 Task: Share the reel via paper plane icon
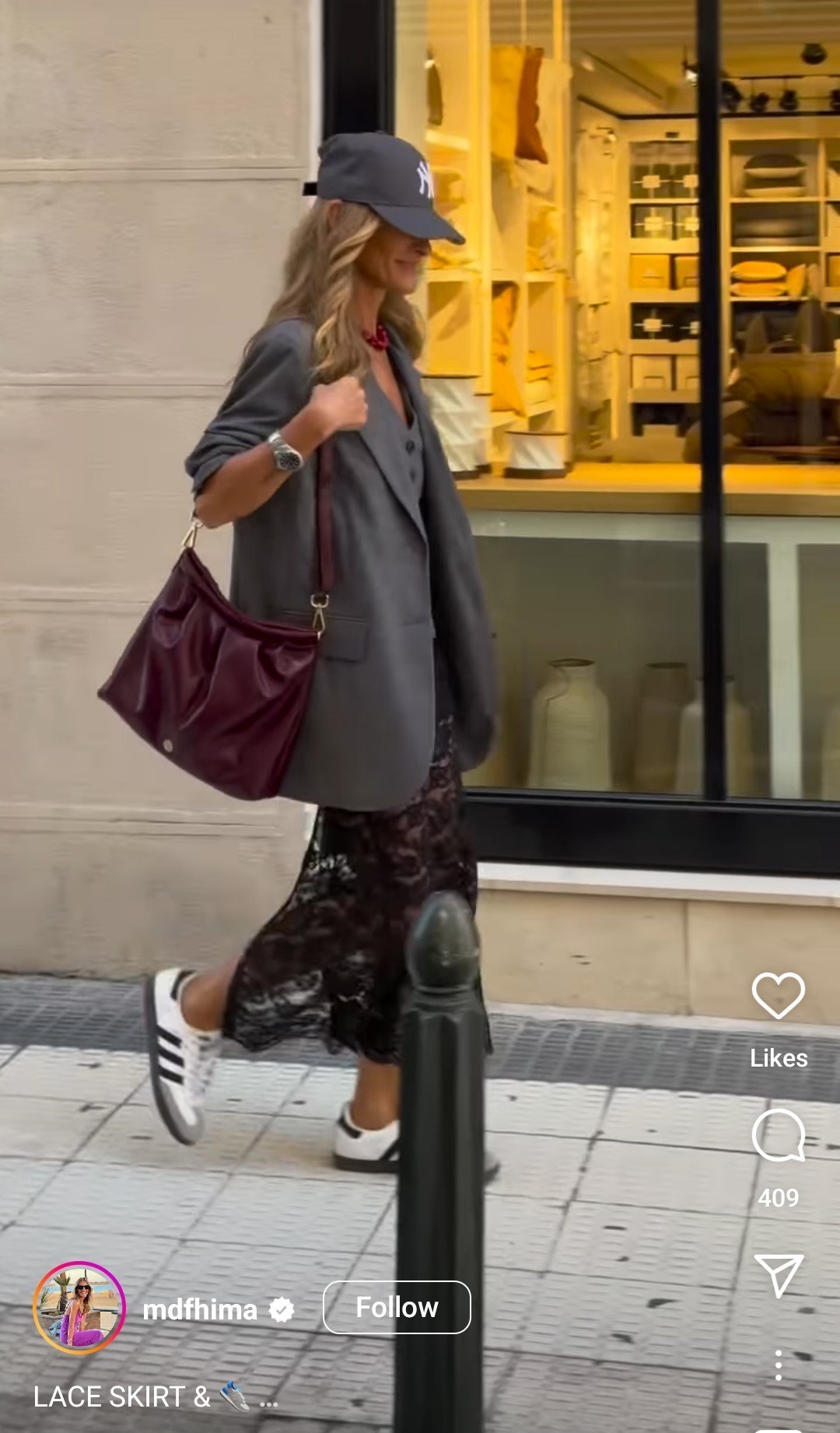(x=778, y=1276)
